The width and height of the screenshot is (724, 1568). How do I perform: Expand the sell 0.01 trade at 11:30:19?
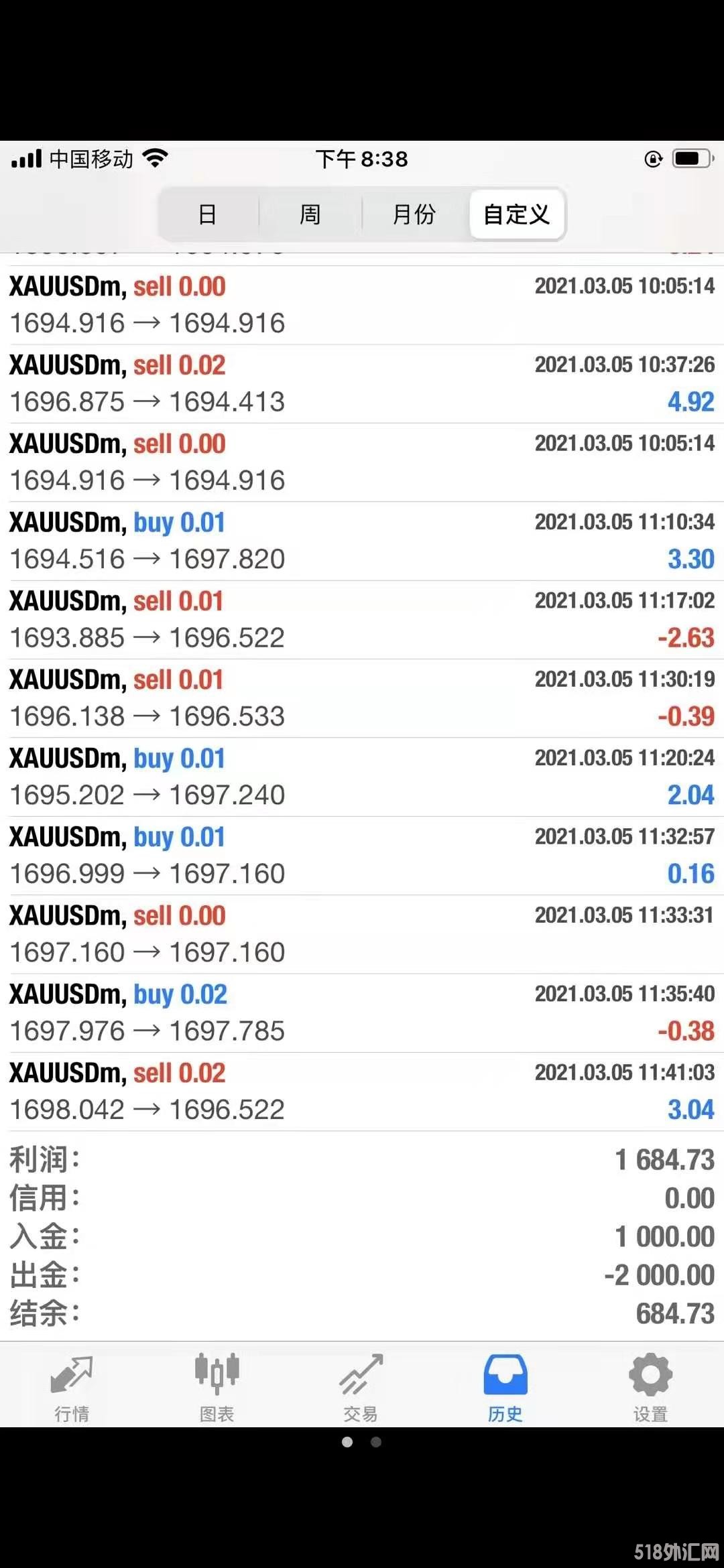362,698
